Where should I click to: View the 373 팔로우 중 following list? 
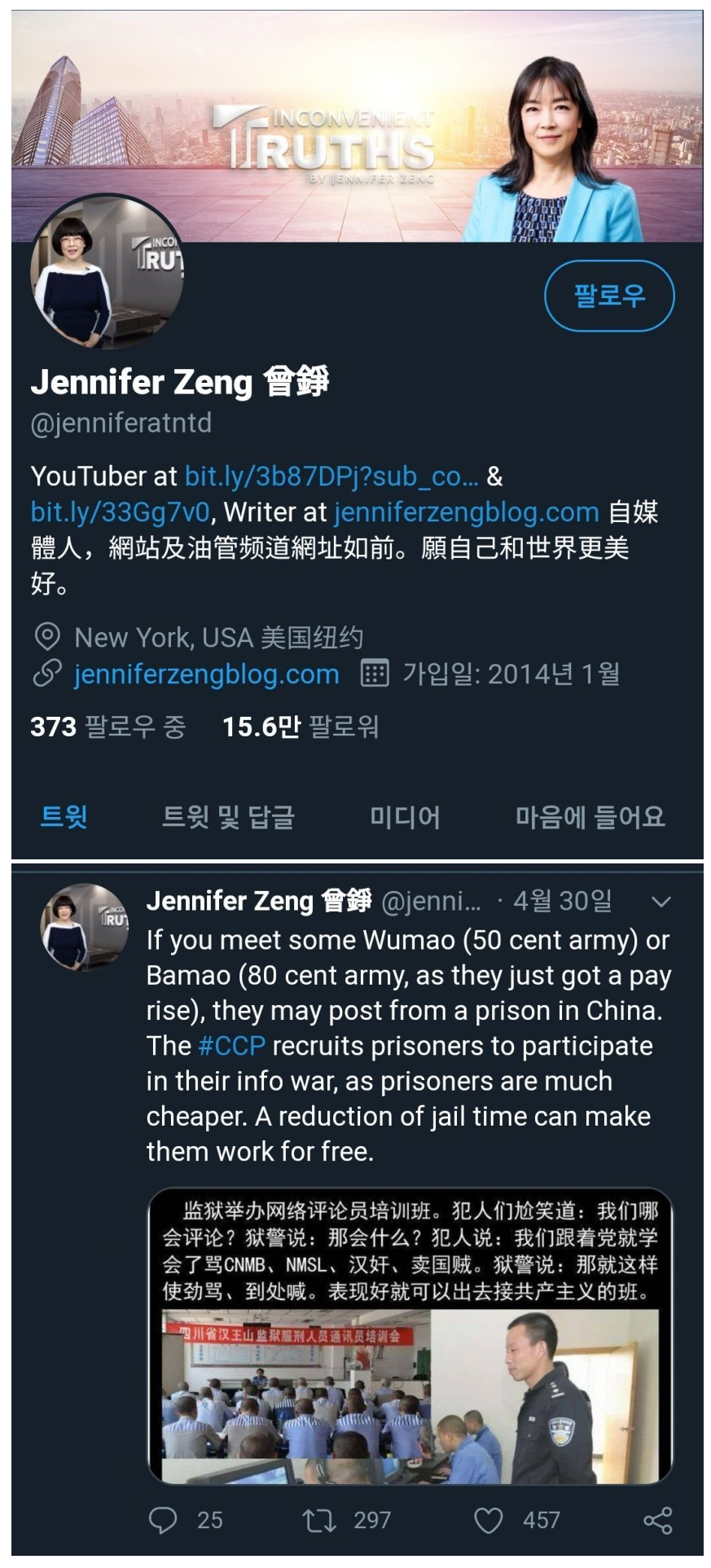pyautogui.click(x=108, y=727)
